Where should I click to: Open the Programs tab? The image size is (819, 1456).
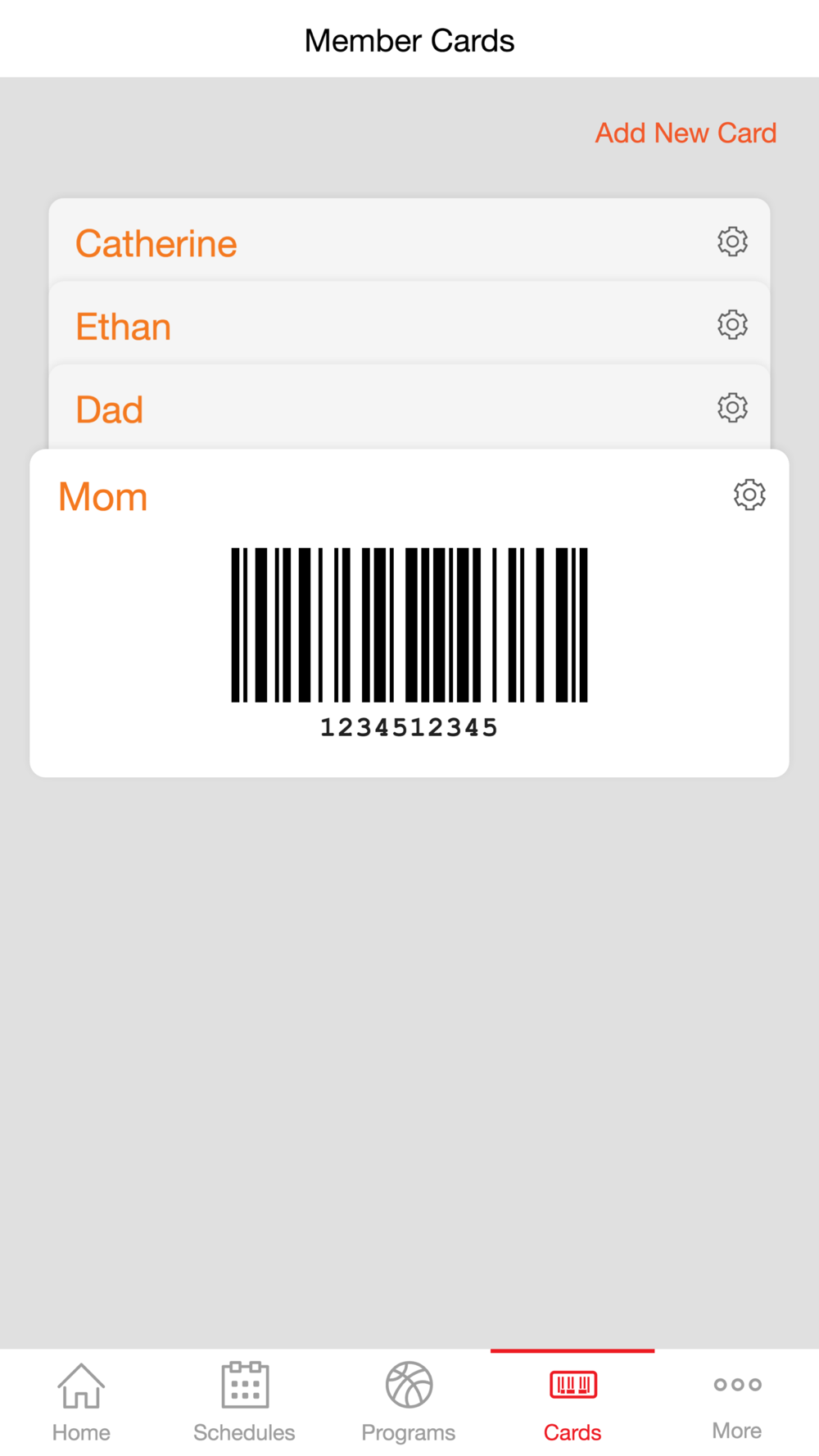pos(409,1403)
